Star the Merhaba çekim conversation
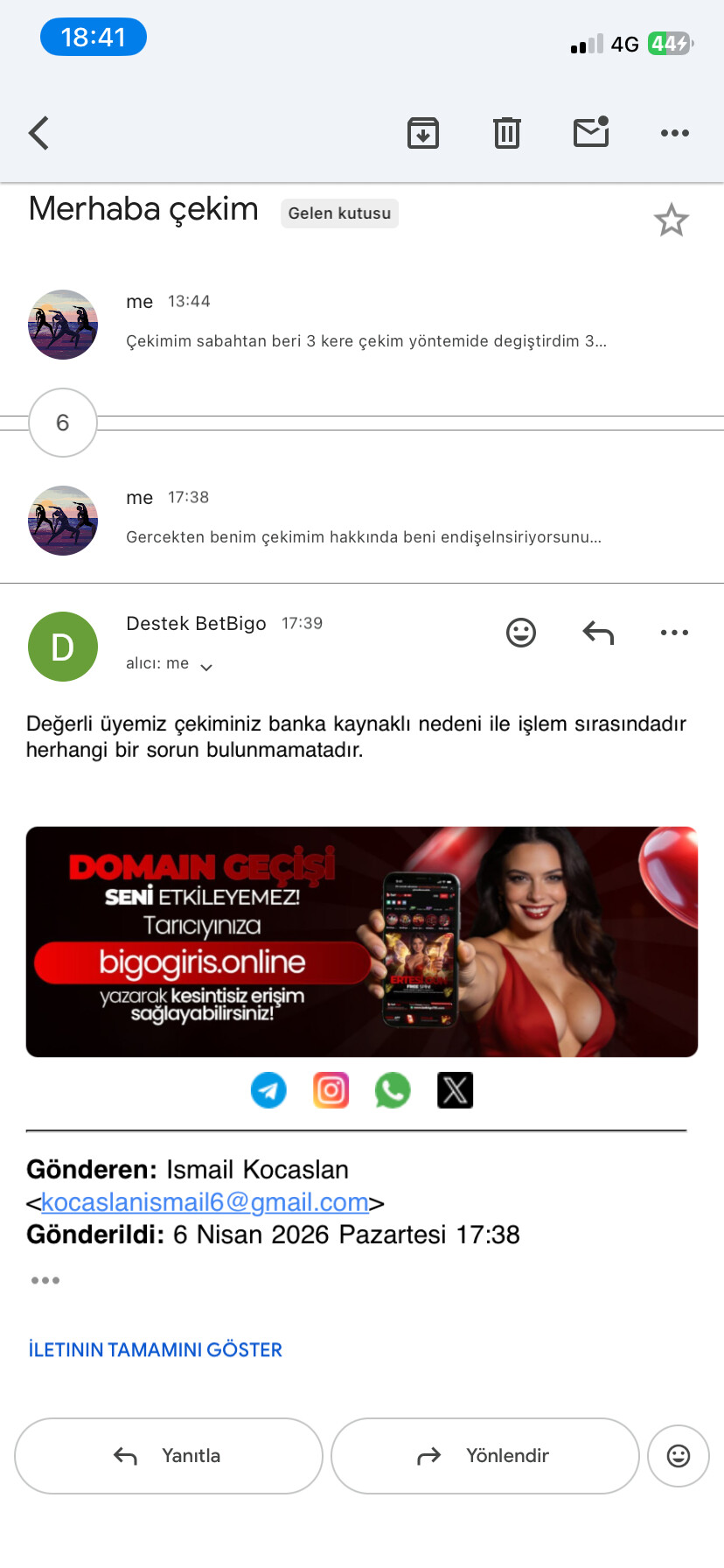724x1568 pixels. point(671,220)
